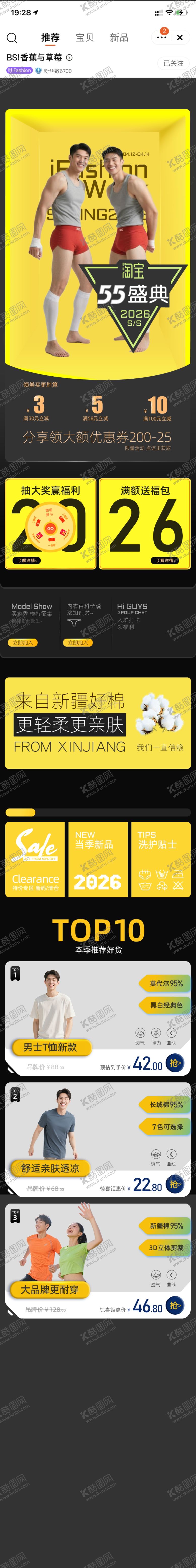Open 了解详情 under 抽大奖赢福利
The image size is (196, 1568).
click(27, 560)
